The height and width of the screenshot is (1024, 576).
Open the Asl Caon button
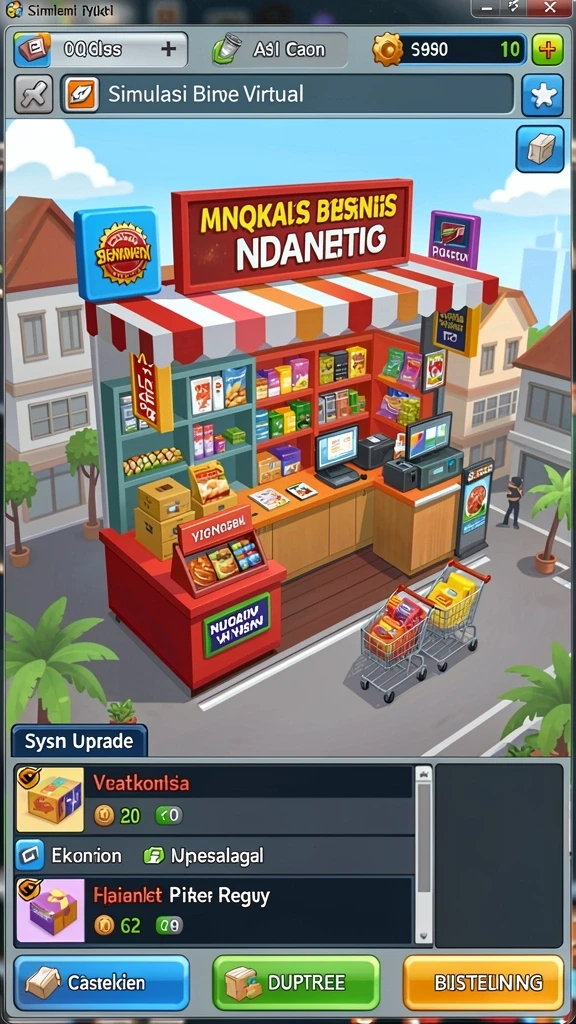tap(280, 50)
